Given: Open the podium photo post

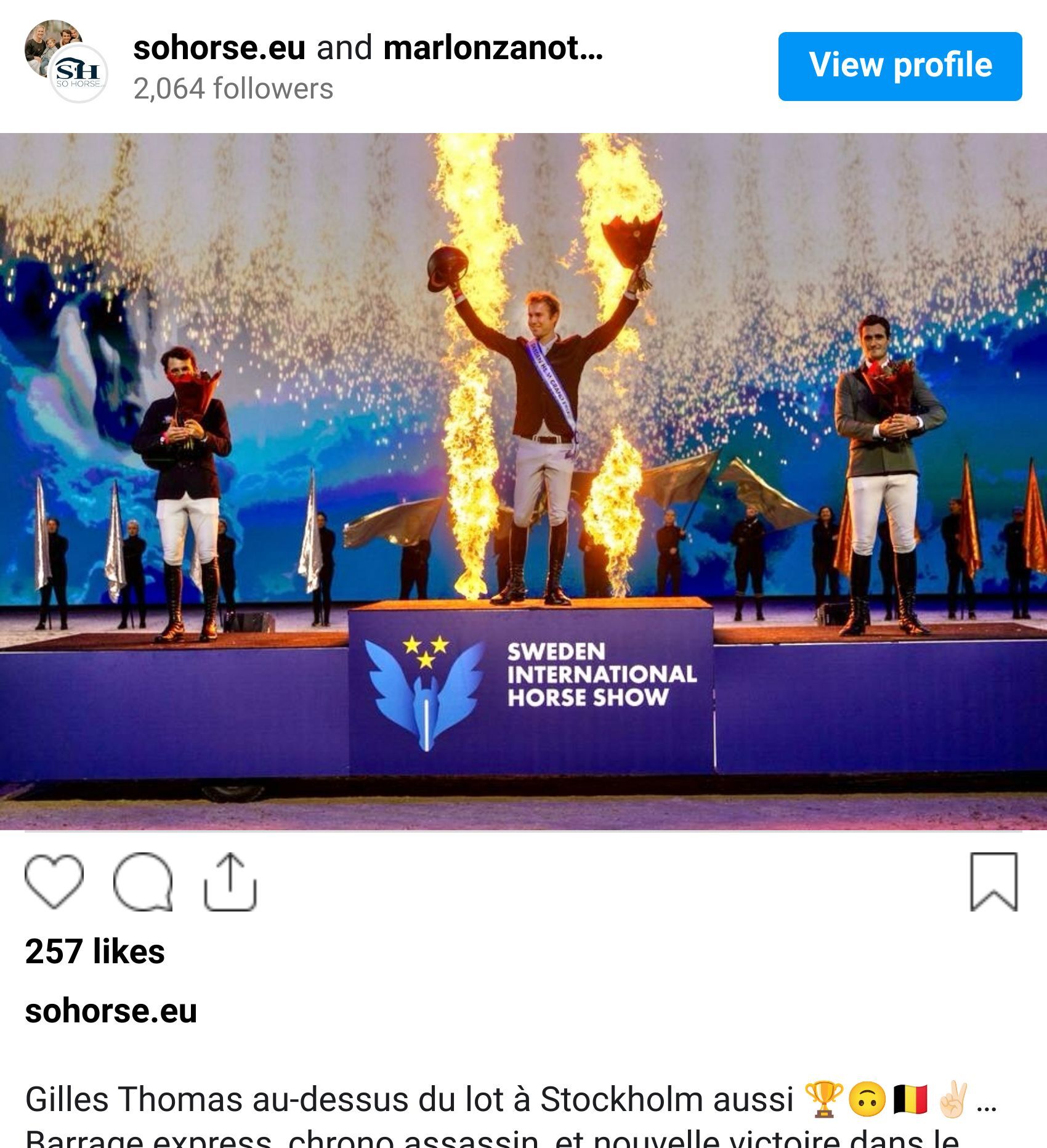Looking at the screenshot, I should 523,480.
